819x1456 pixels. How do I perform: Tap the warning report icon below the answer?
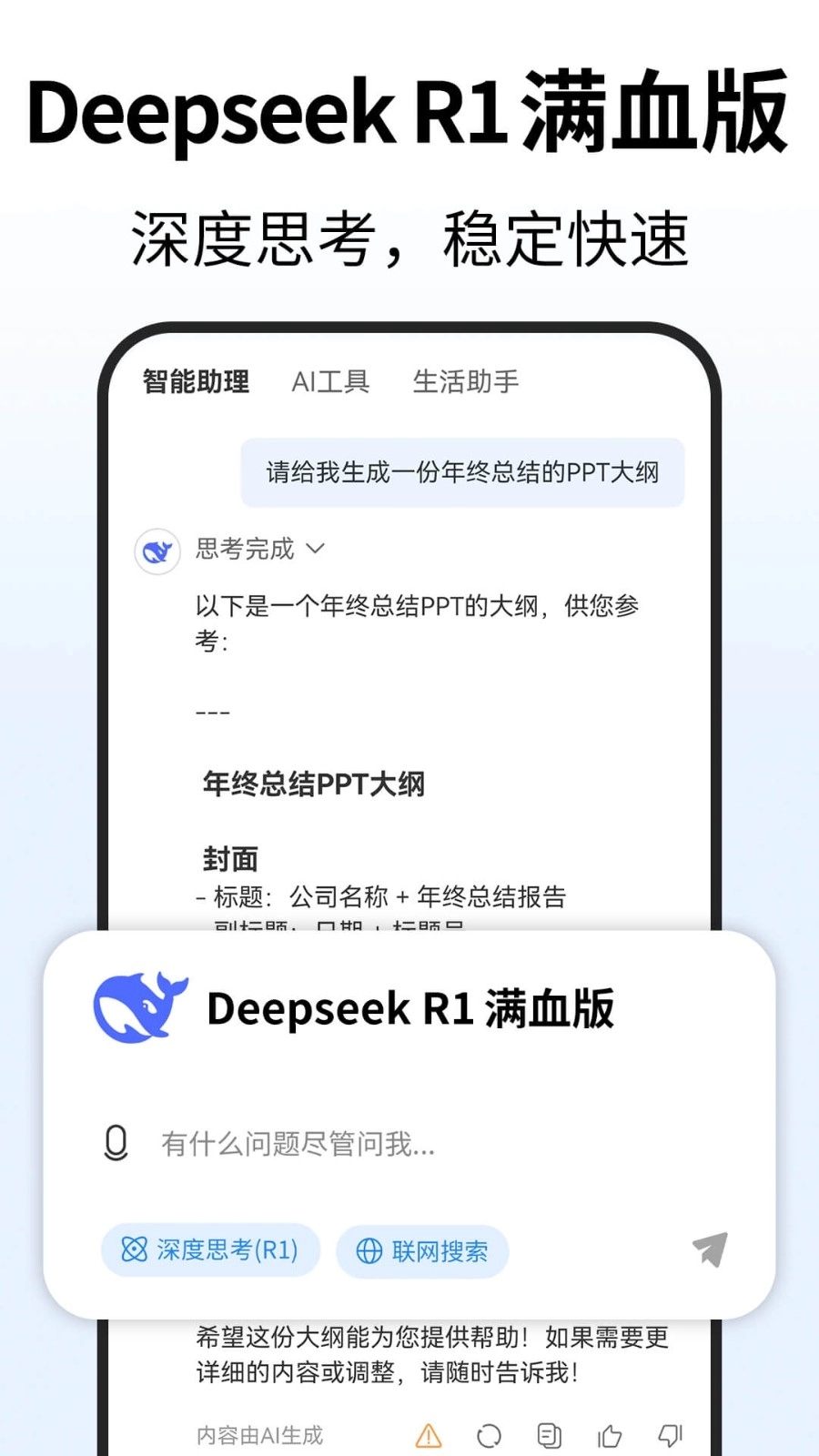pyautogui.click(x=427, y=1436)
